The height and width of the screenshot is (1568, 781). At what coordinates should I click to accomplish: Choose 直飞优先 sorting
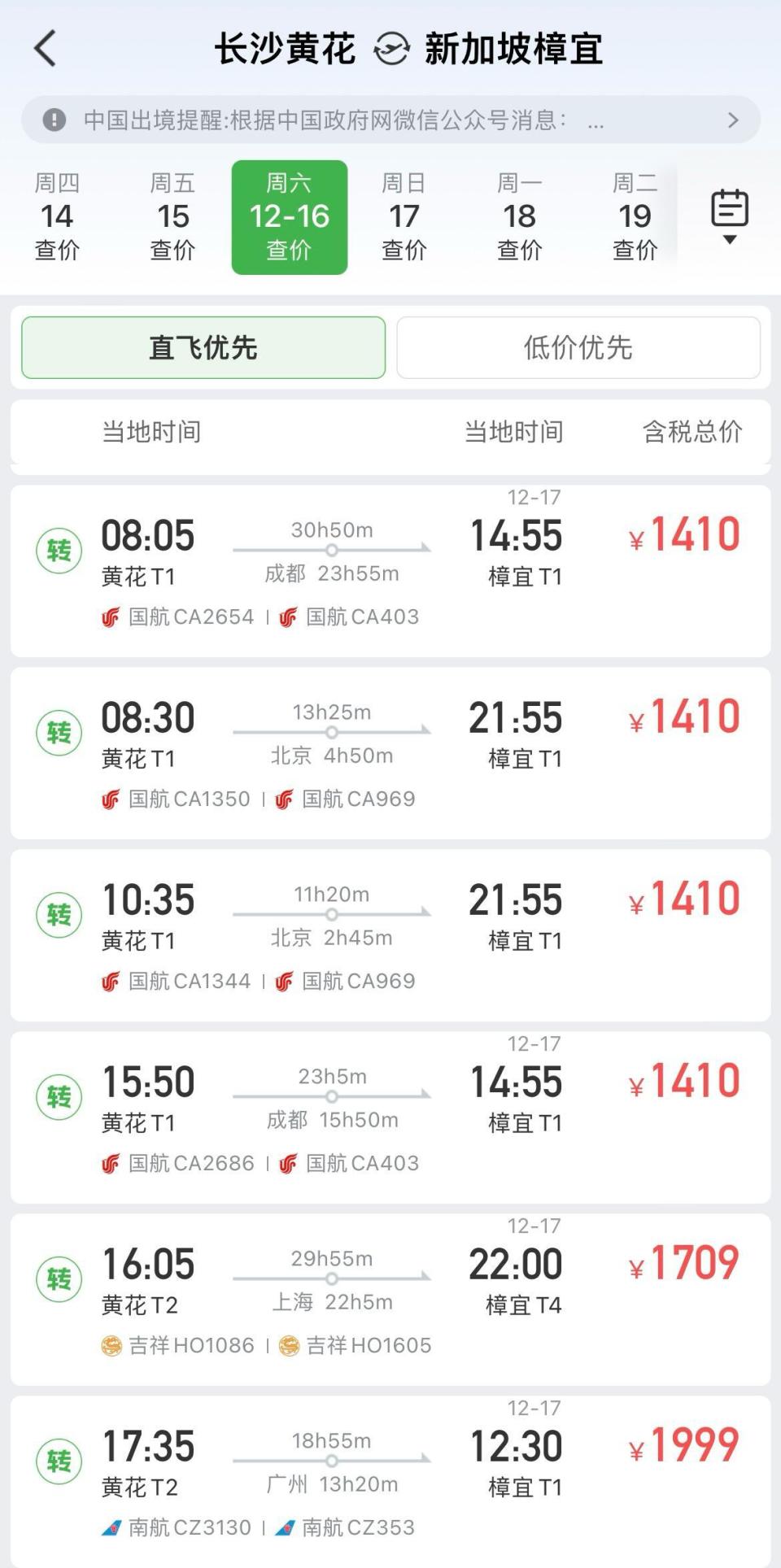[203, 348]
